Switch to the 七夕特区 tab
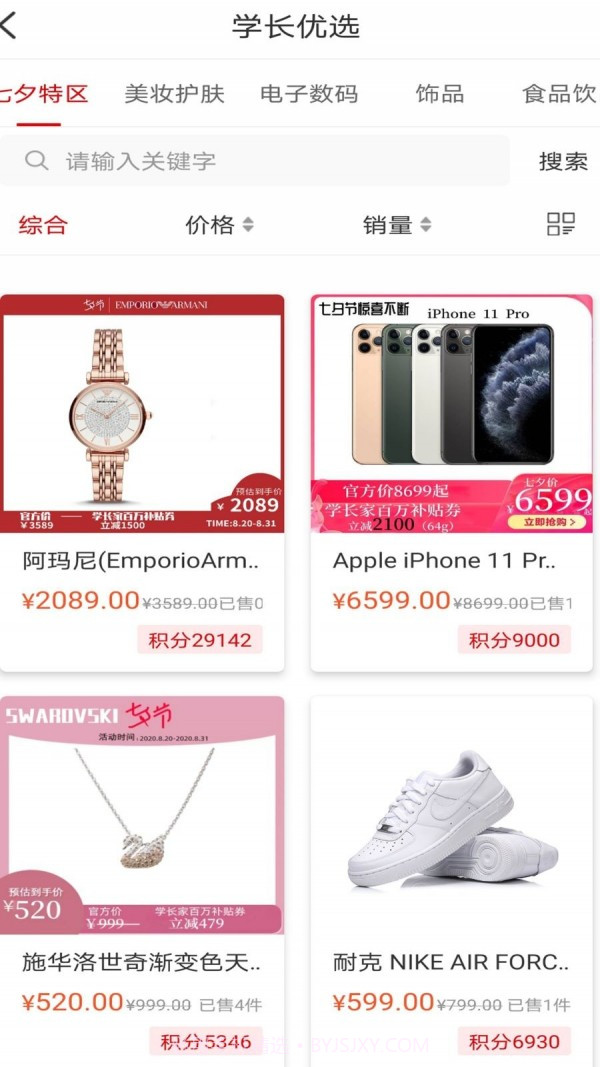 (43, 94)
